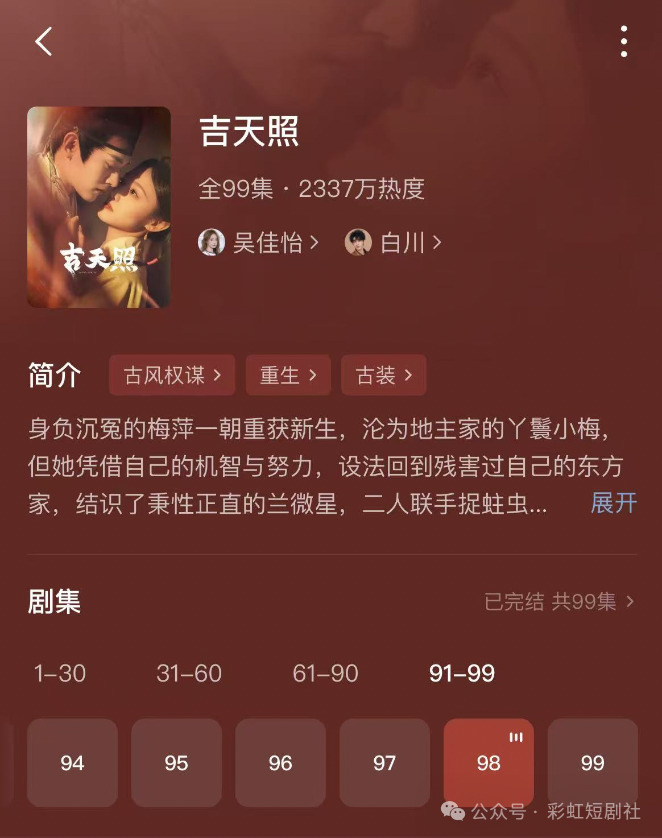This screenshot has height=838, width=662.
Task: View actor 白川's profile
Action: (x=394, y=242)
